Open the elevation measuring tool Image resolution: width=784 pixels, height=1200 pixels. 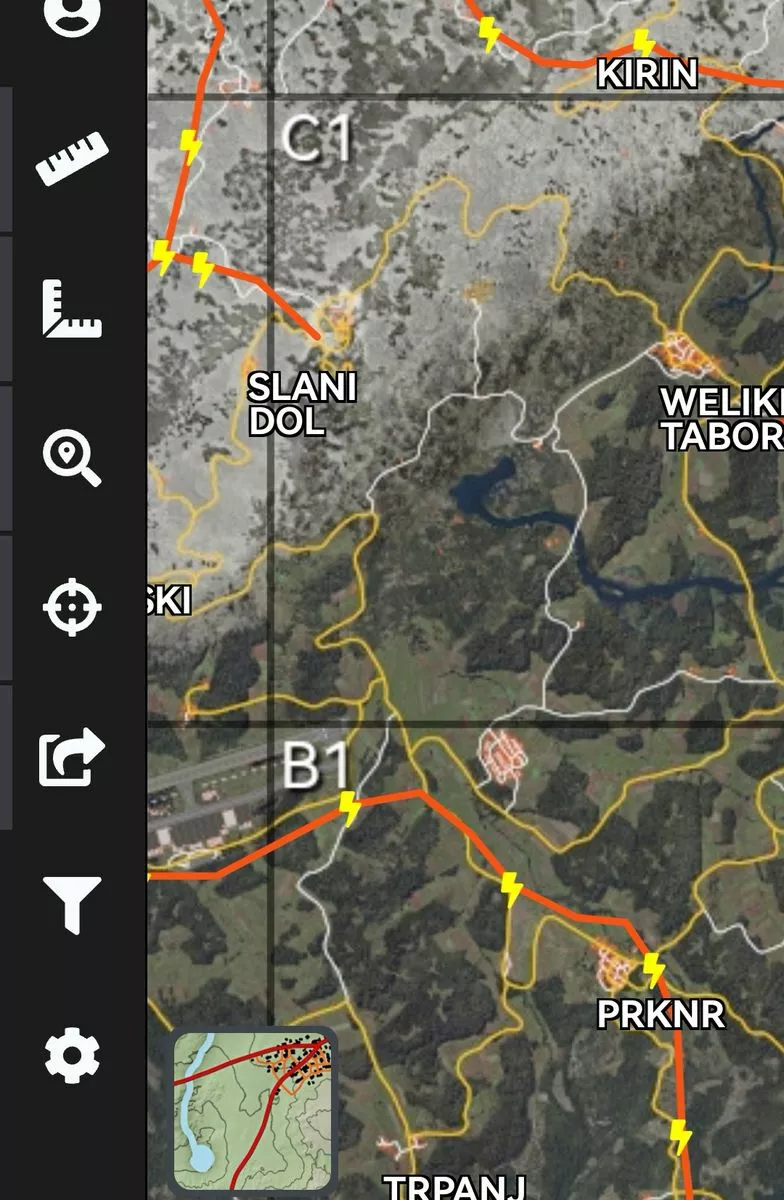pyautogui.click(x=72, y=308)
